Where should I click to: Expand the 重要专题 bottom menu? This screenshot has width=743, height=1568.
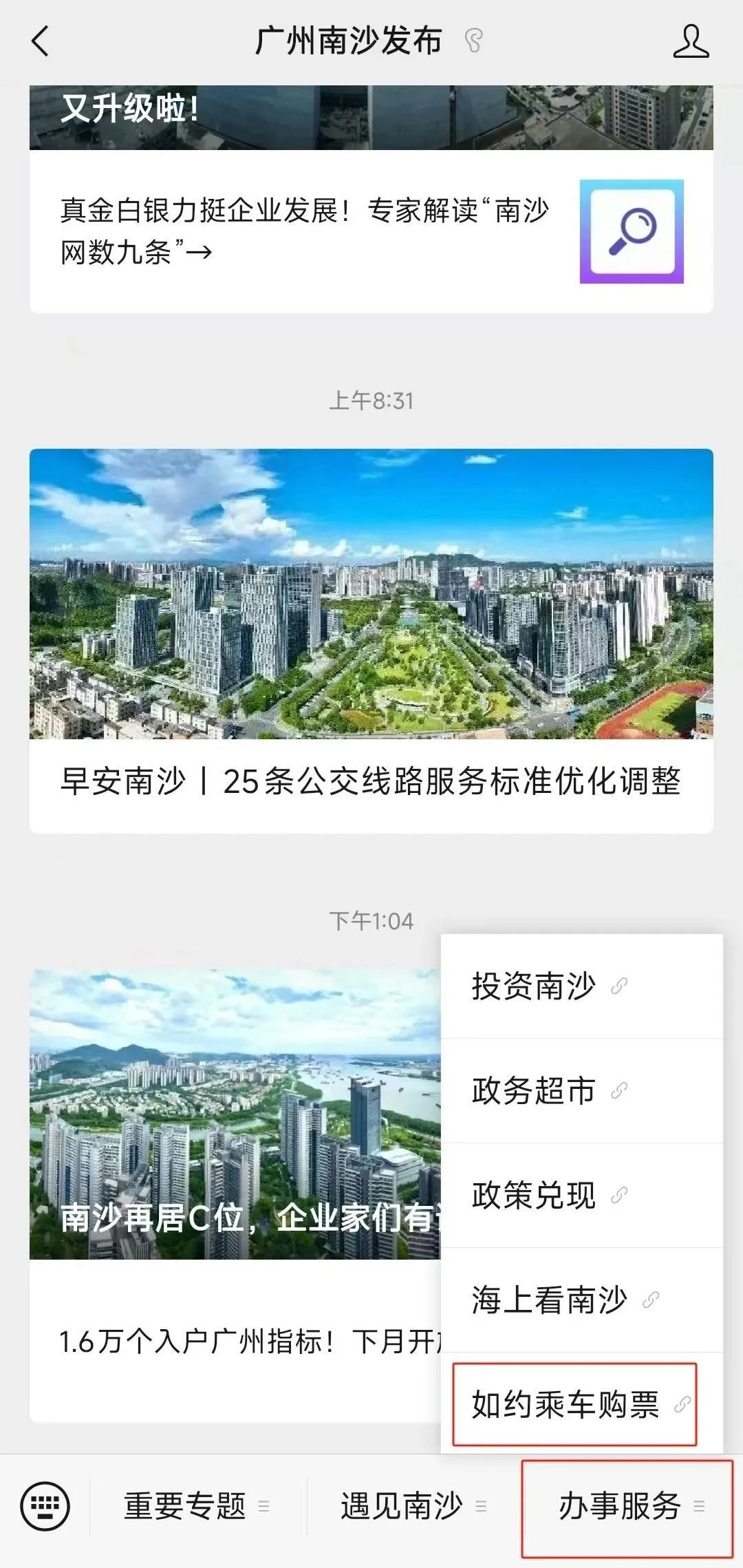[197, 1506]
